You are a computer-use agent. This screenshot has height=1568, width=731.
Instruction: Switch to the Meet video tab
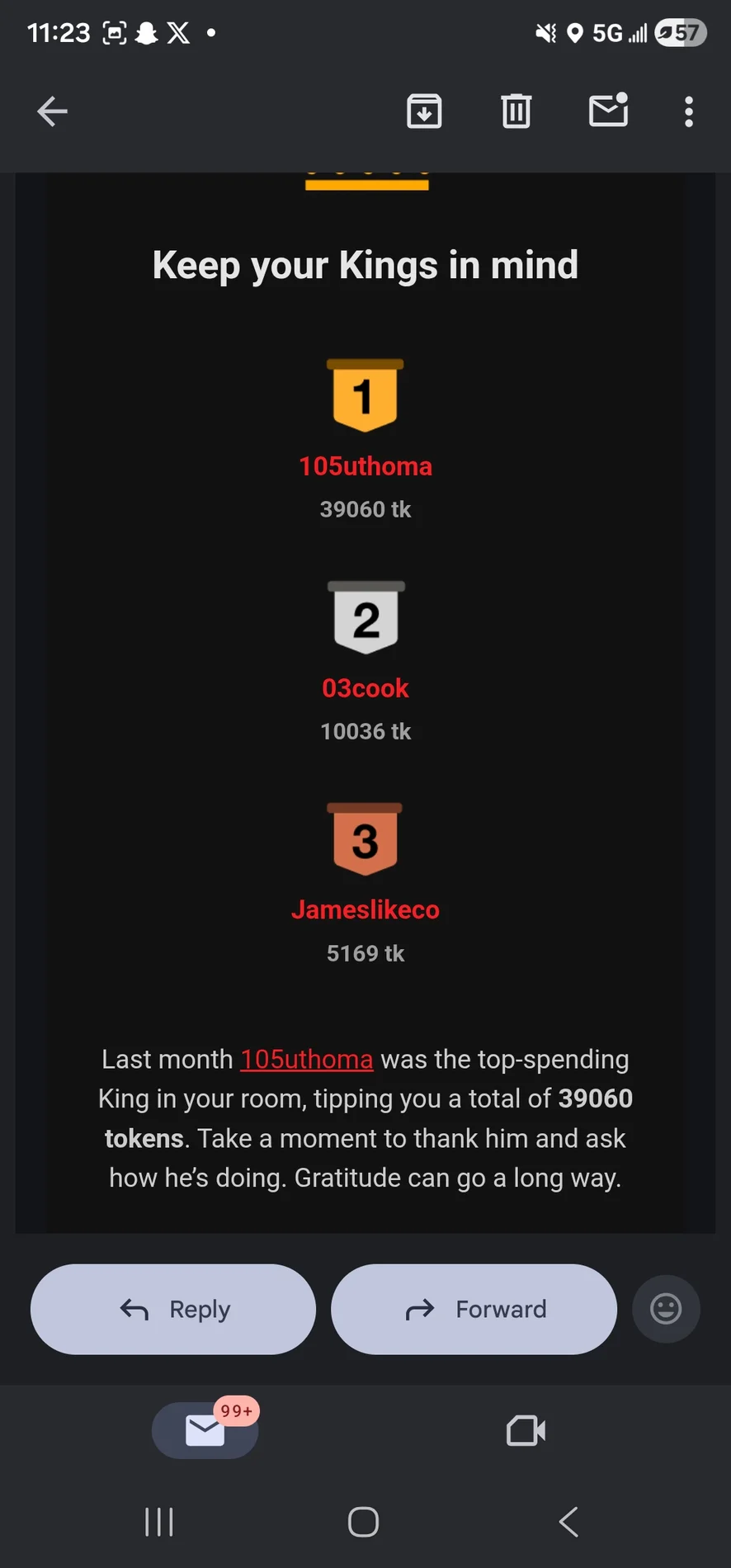click(x=526, y=1430)
